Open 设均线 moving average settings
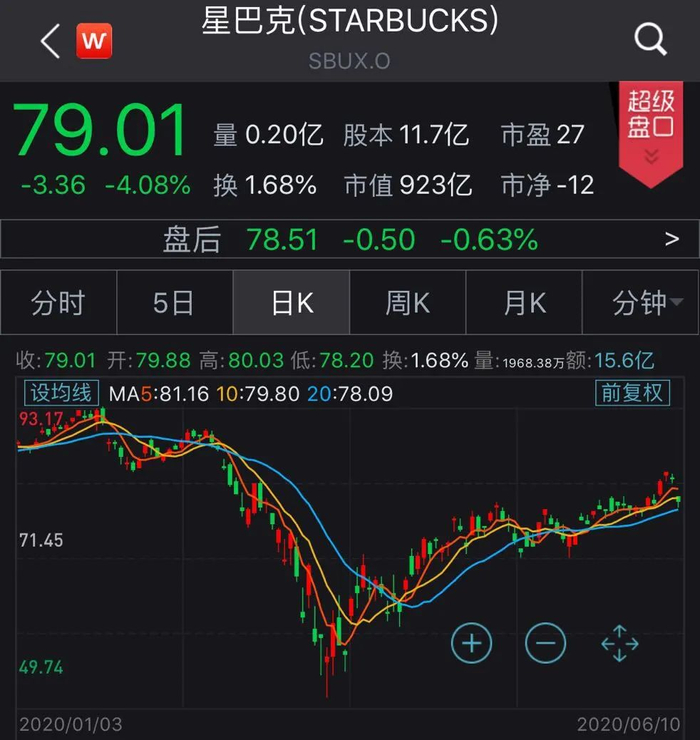Image resolution: width=700 pixels, height=740 pixels. (x=60, y=393)
